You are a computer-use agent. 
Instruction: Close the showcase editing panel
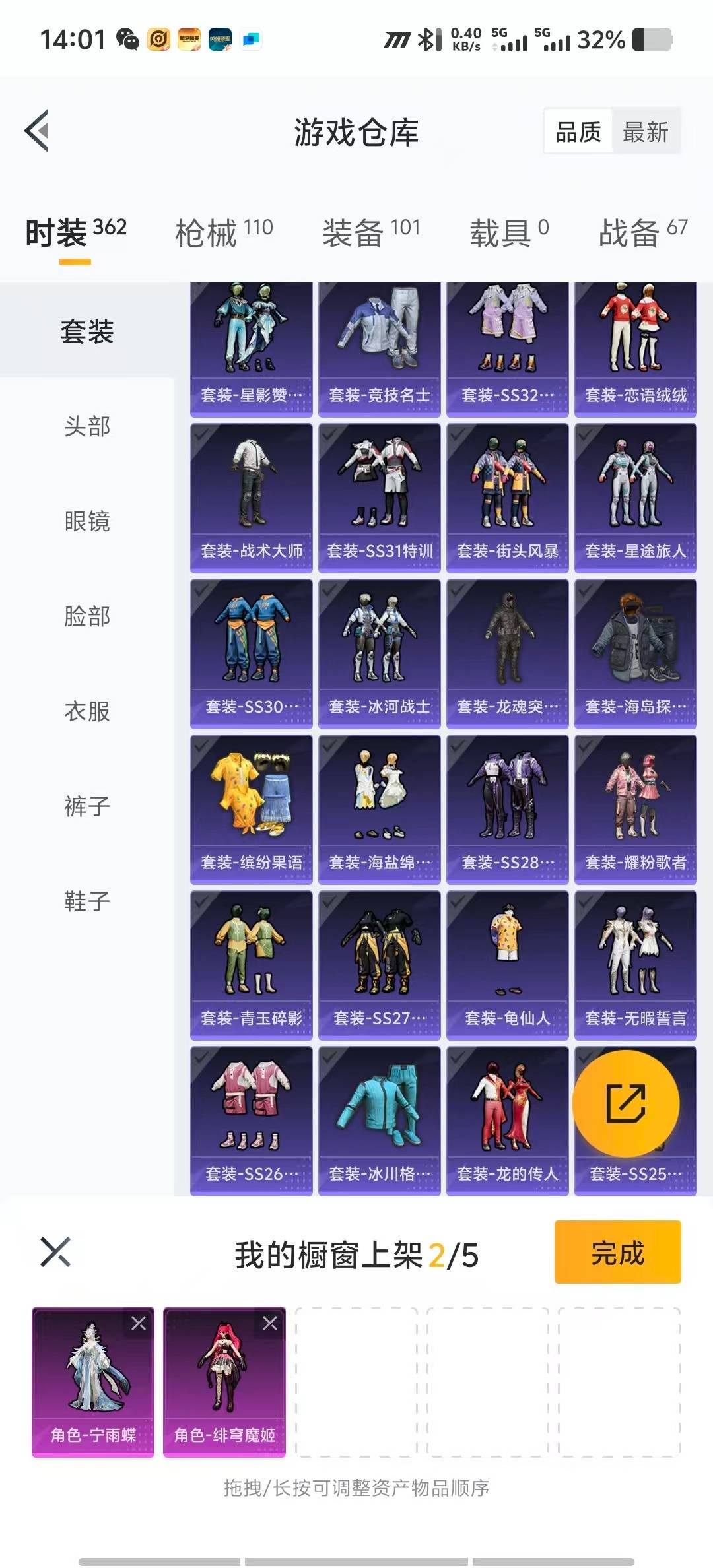pos(55,1252)
